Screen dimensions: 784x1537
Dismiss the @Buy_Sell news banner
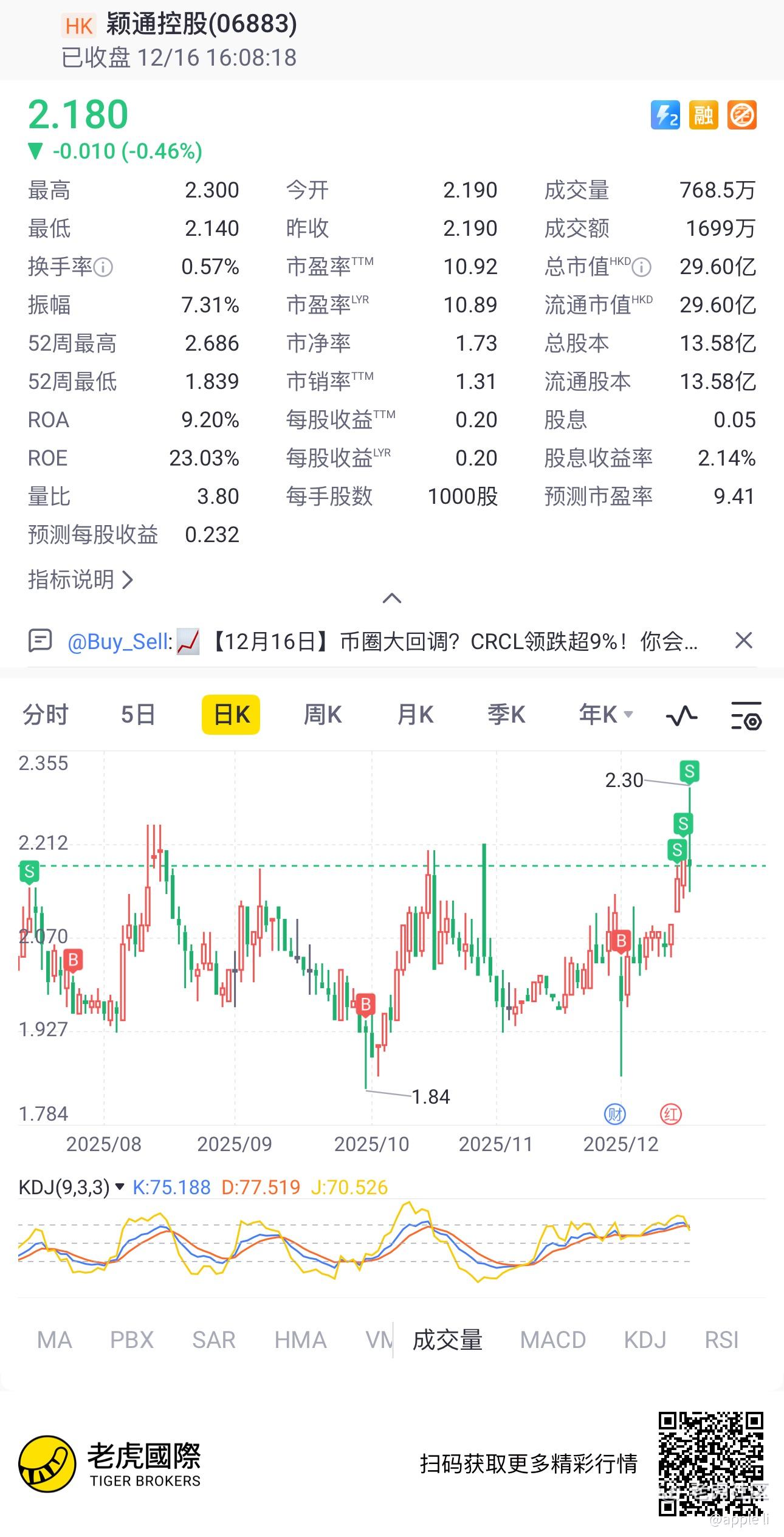[x=744, y=641]
